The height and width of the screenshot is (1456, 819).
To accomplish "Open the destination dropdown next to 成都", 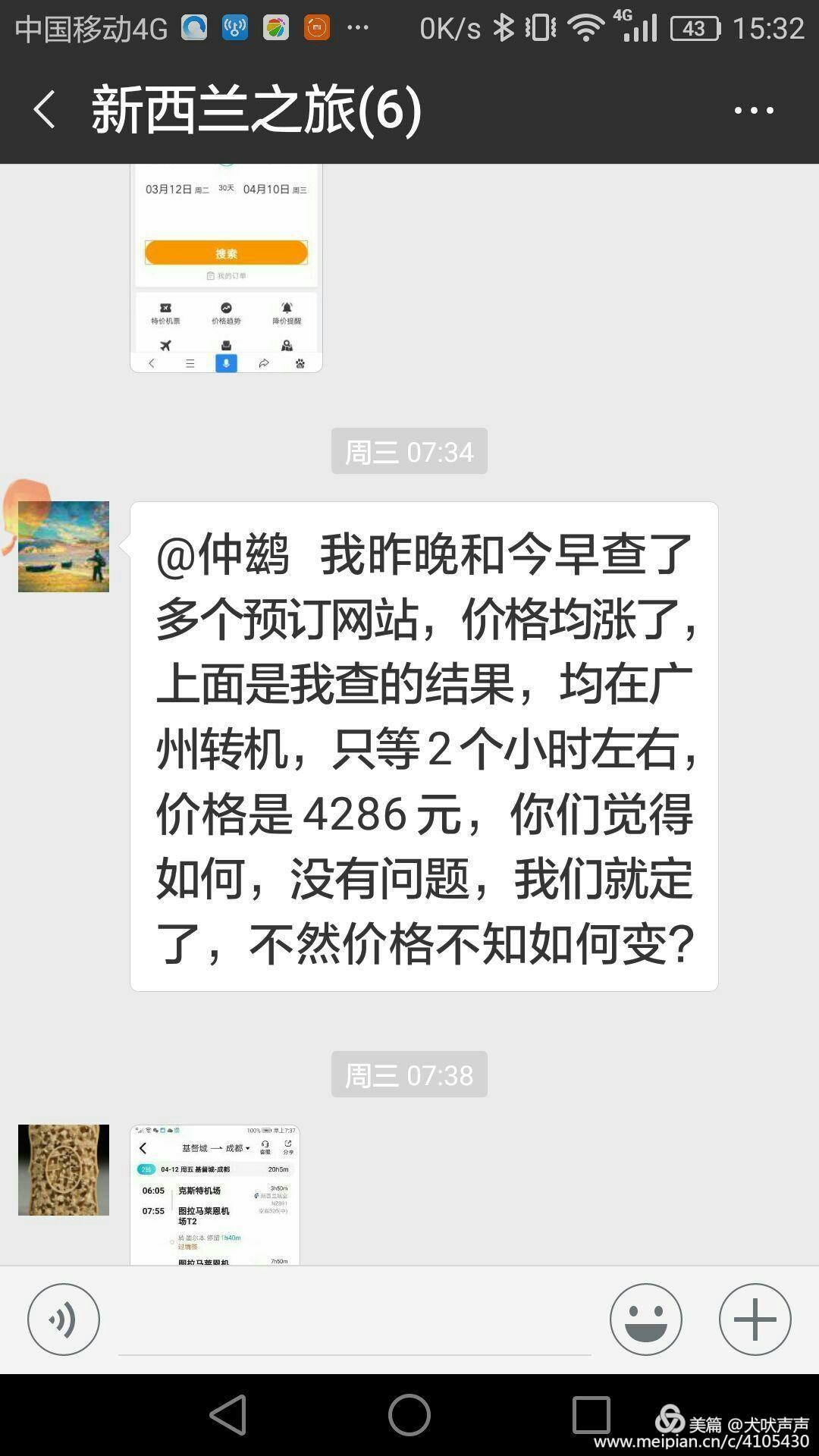I will [x=248, y=1148].
